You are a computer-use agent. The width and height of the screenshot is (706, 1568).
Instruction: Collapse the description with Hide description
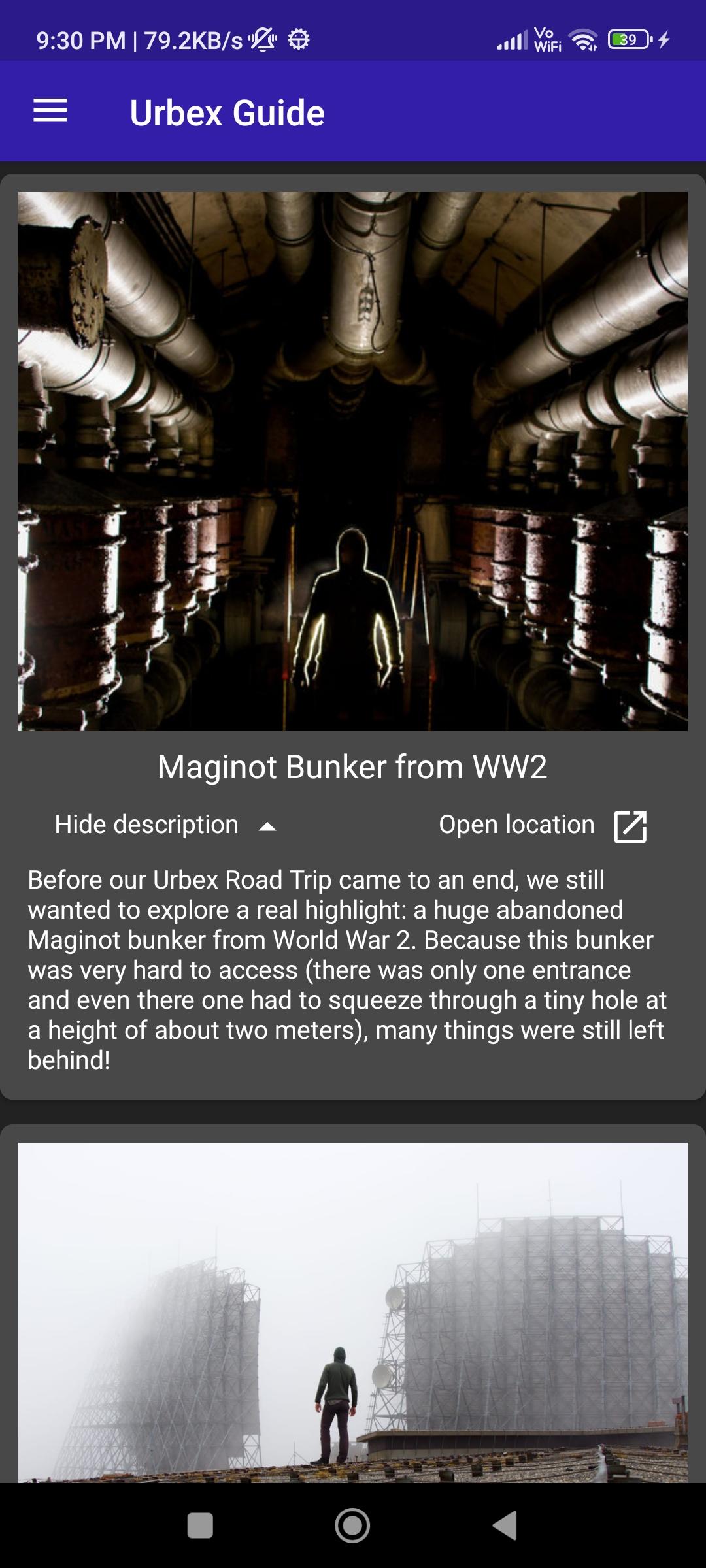[166, 825]
